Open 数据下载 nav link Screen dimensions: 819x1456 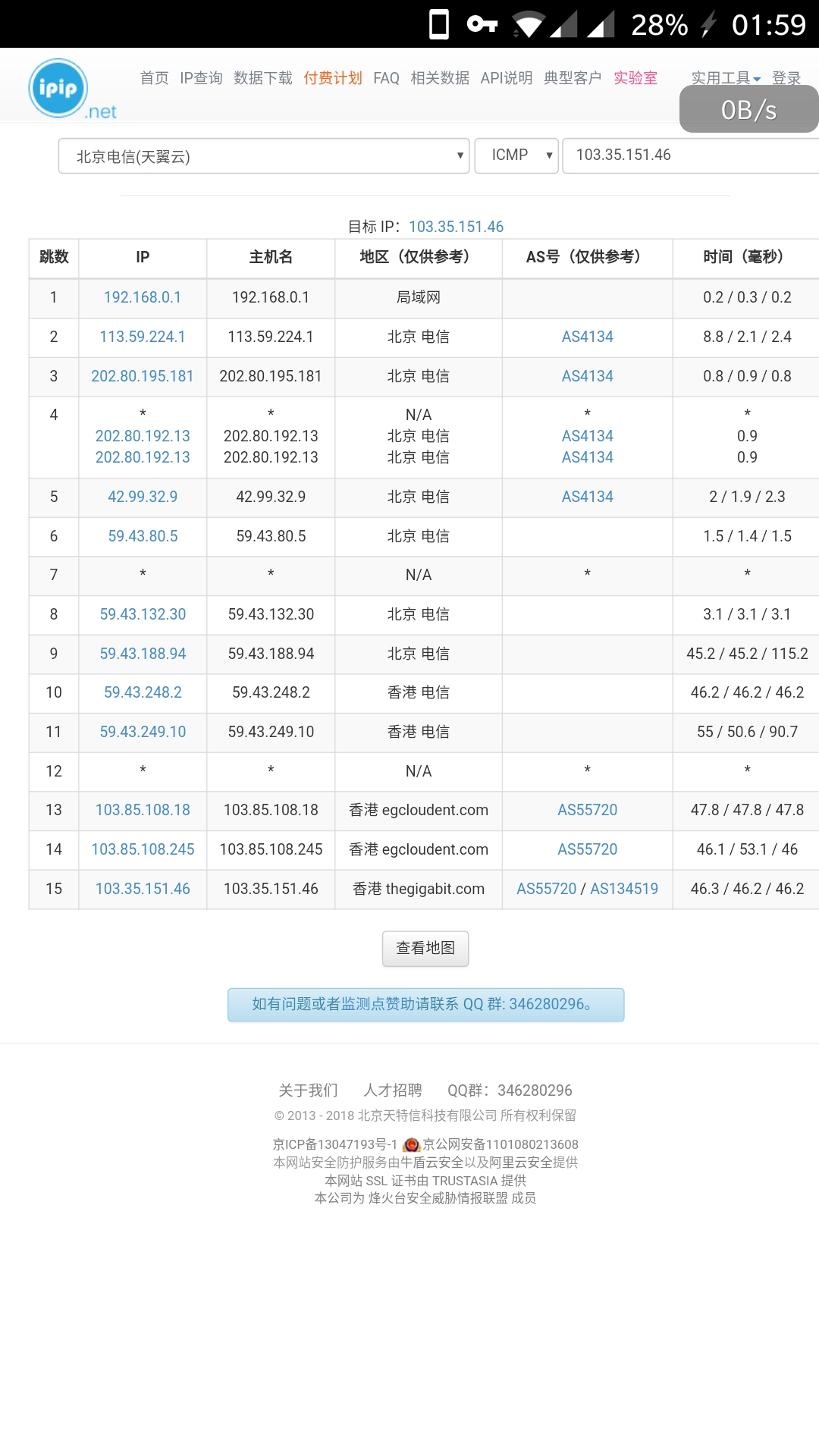262,78
